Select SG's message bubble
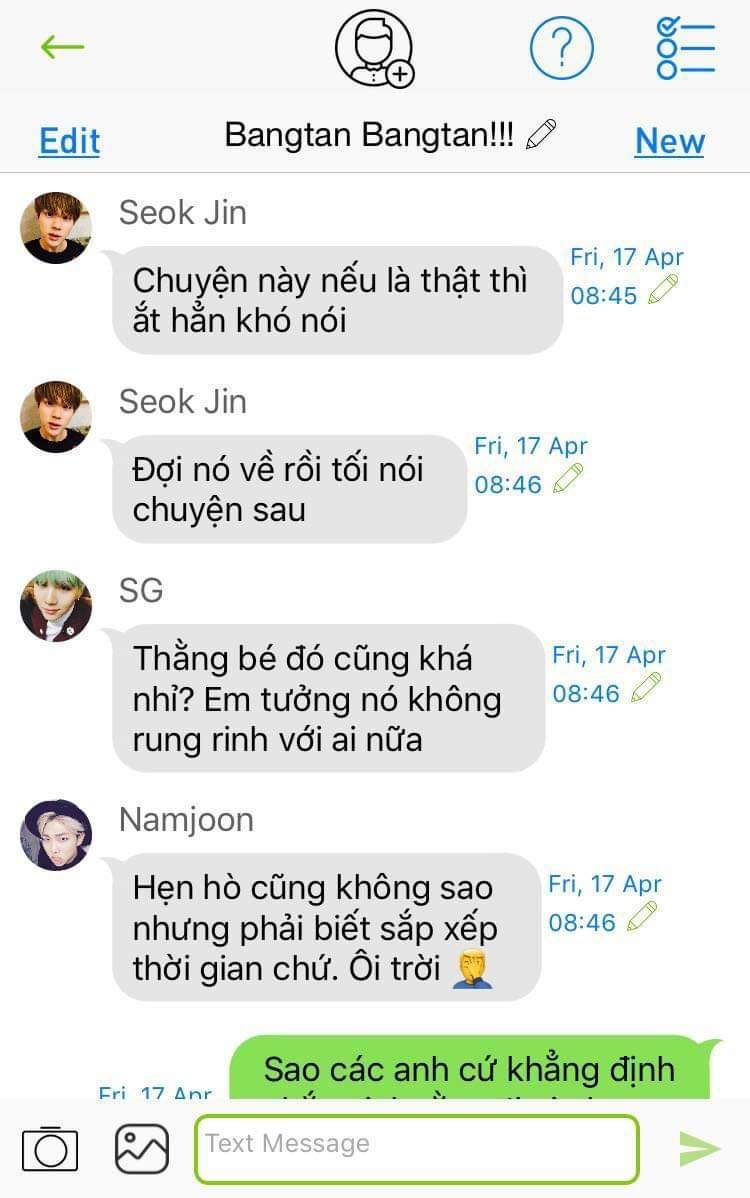This screenshot has height=1198, width=750. (x=328, y=698)
